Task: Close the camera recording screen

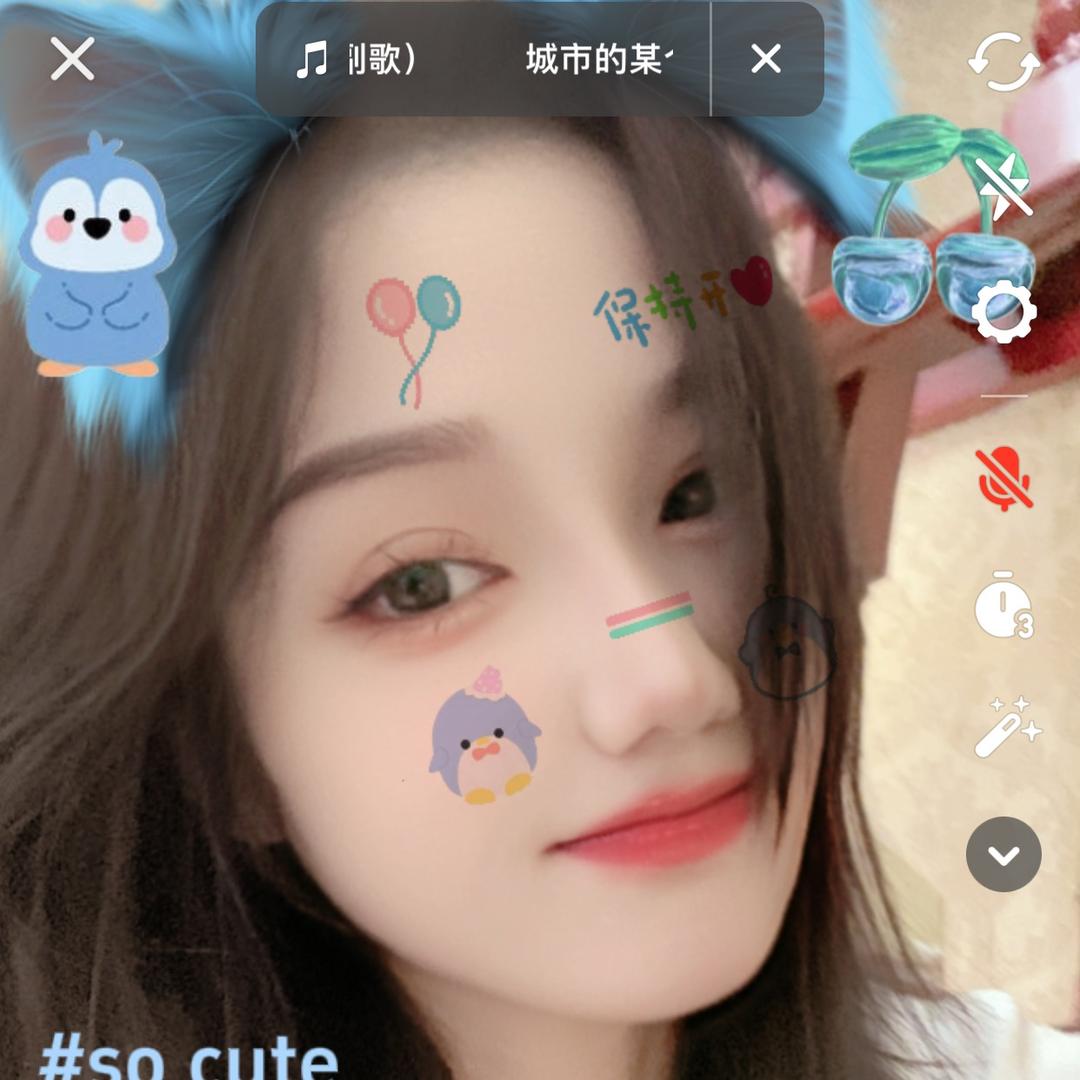Action: coord(72,59)
